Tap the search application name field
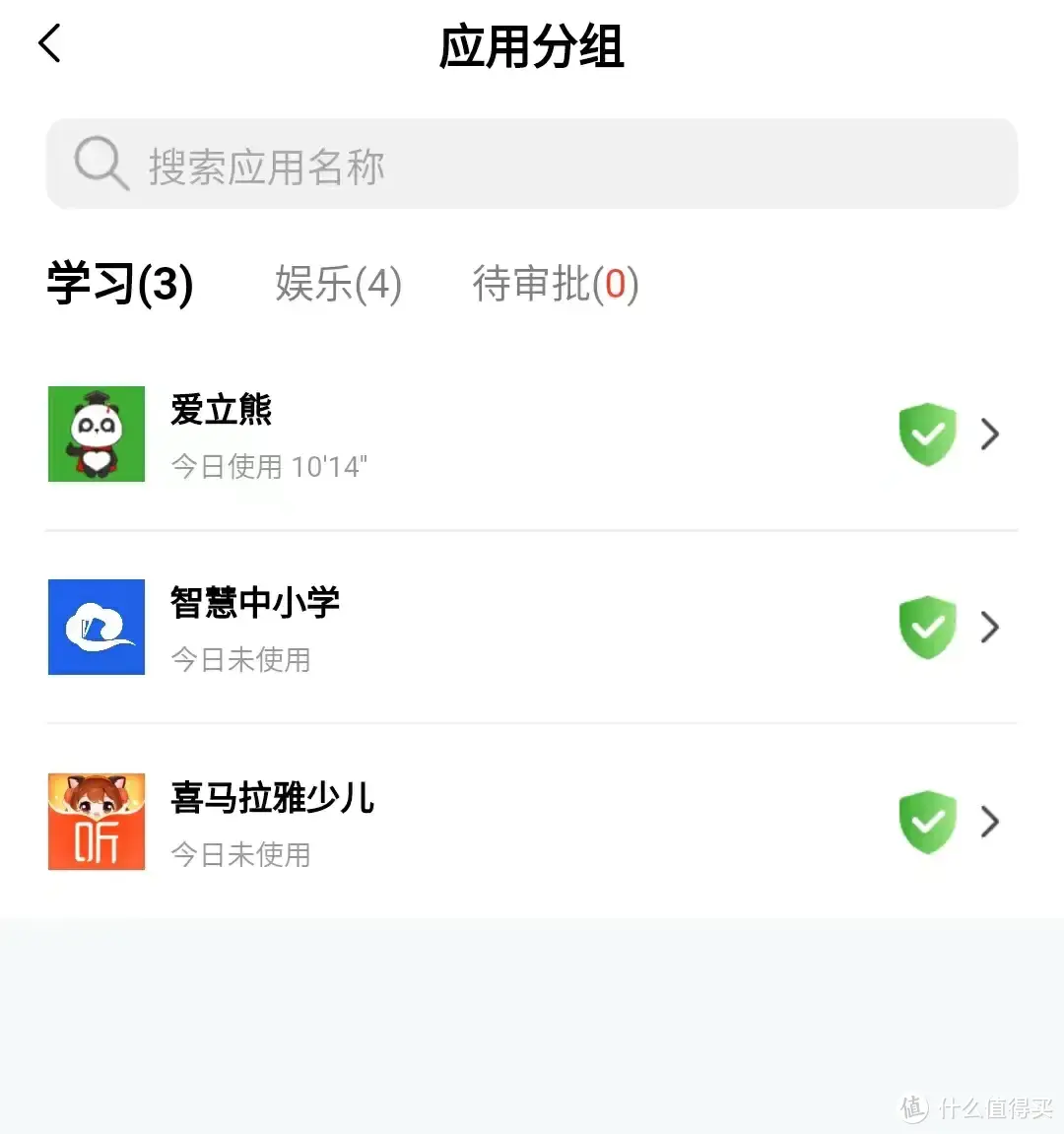The height and width of the screenshot is (1134, 1064). pos(394,164)
